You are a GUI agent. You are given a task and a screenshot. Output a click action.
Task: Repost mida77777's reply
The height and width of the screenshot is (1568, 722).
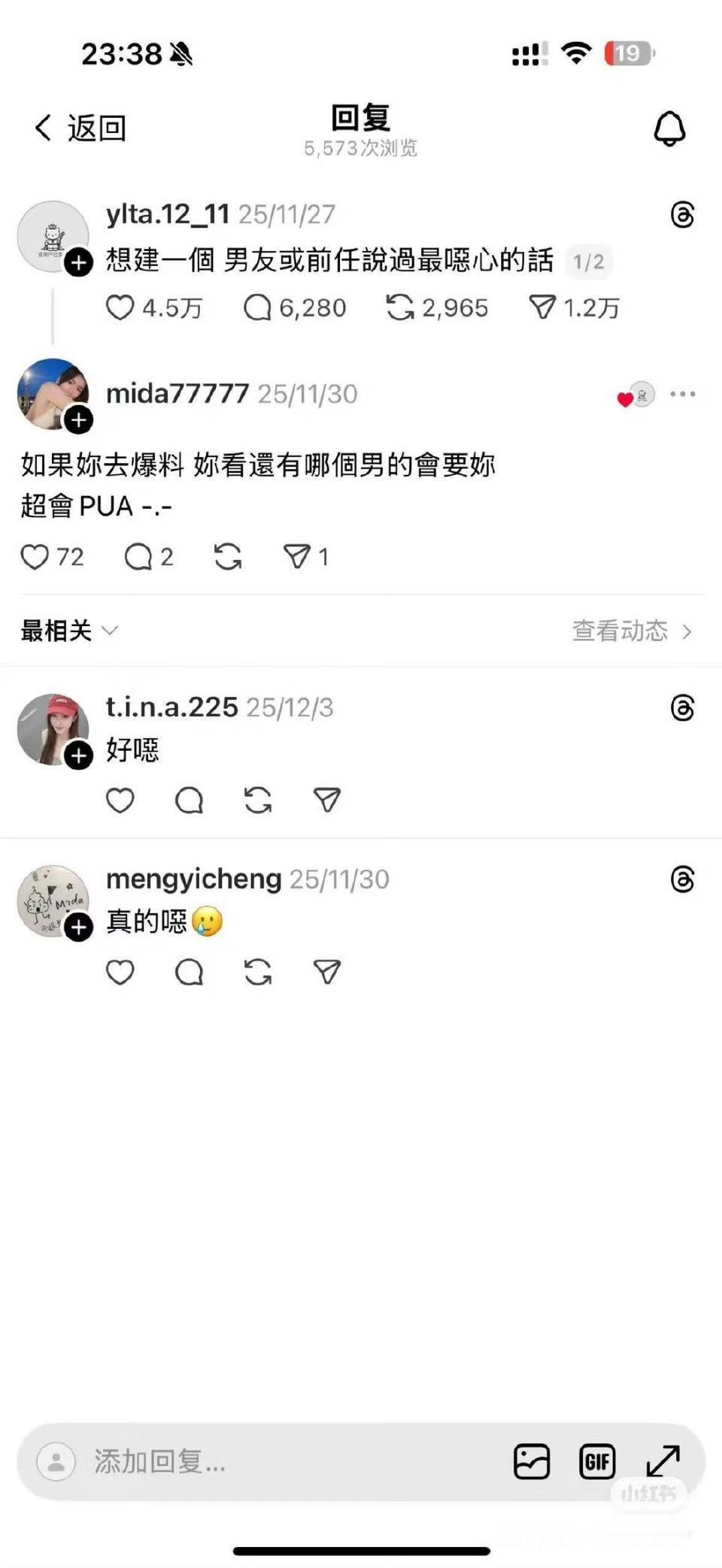pyautogui.click(x=227, y=556)
